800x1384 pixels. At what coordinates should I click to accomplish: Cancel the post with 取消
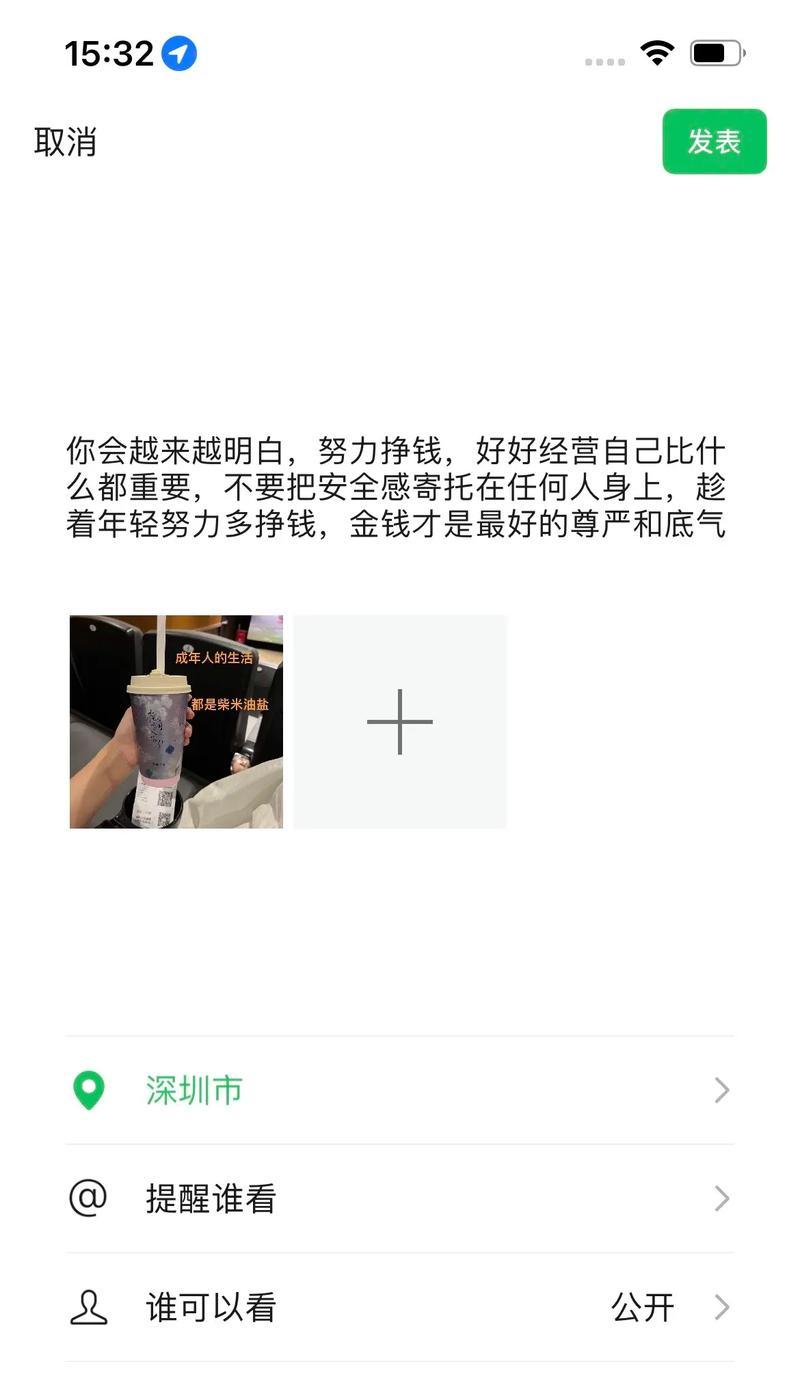(x=65, y=142)
